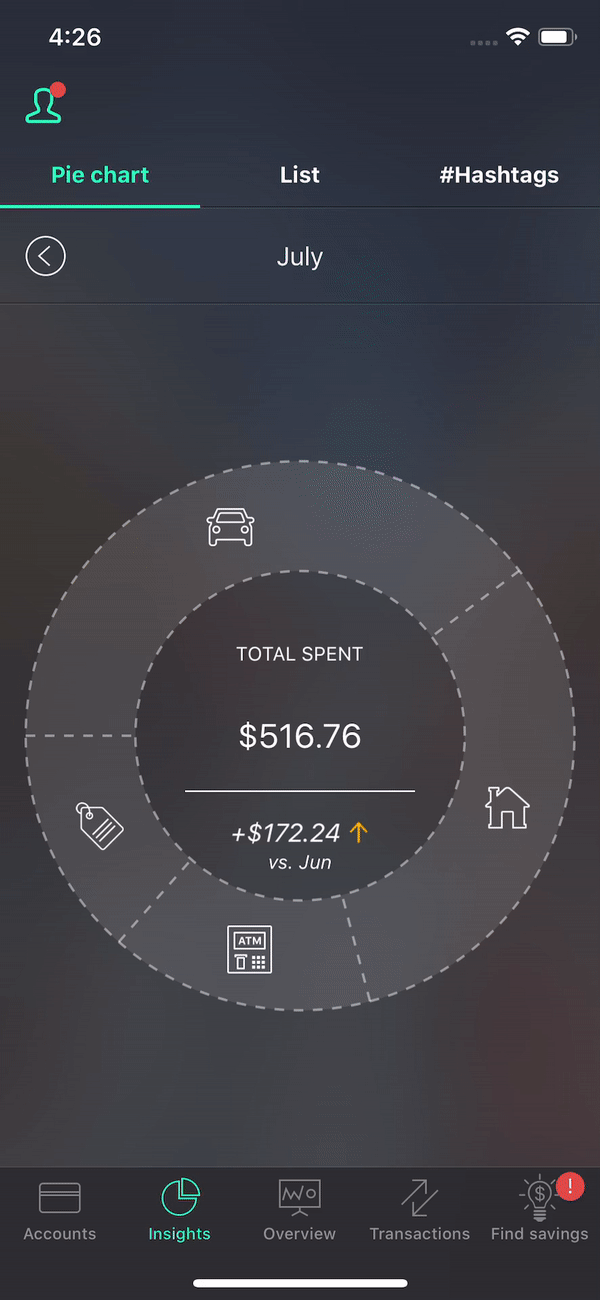Select the price tag segment of the chart
The image size is (600, 1300).
coord(100,823)
